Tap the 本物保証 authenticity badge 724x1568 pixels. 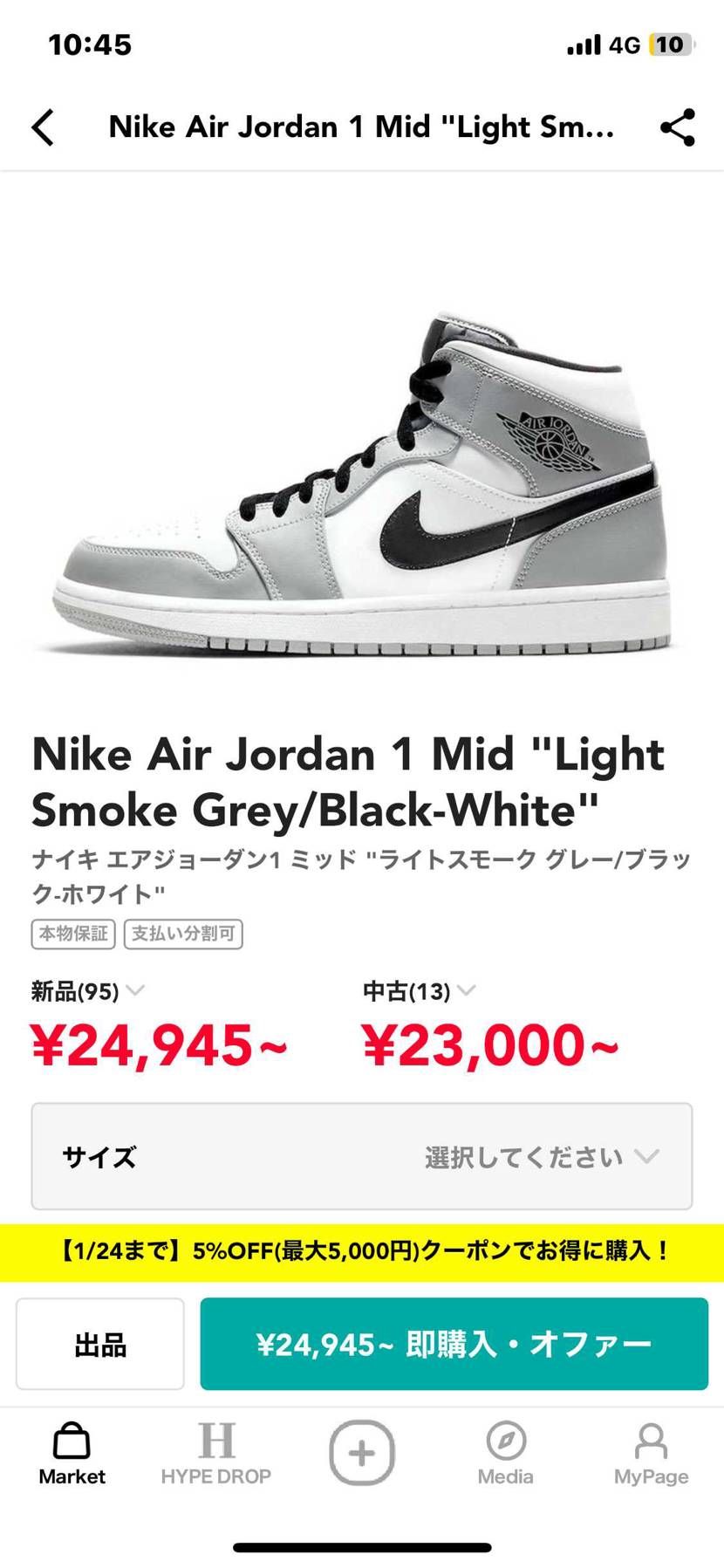tap(72, 934)
